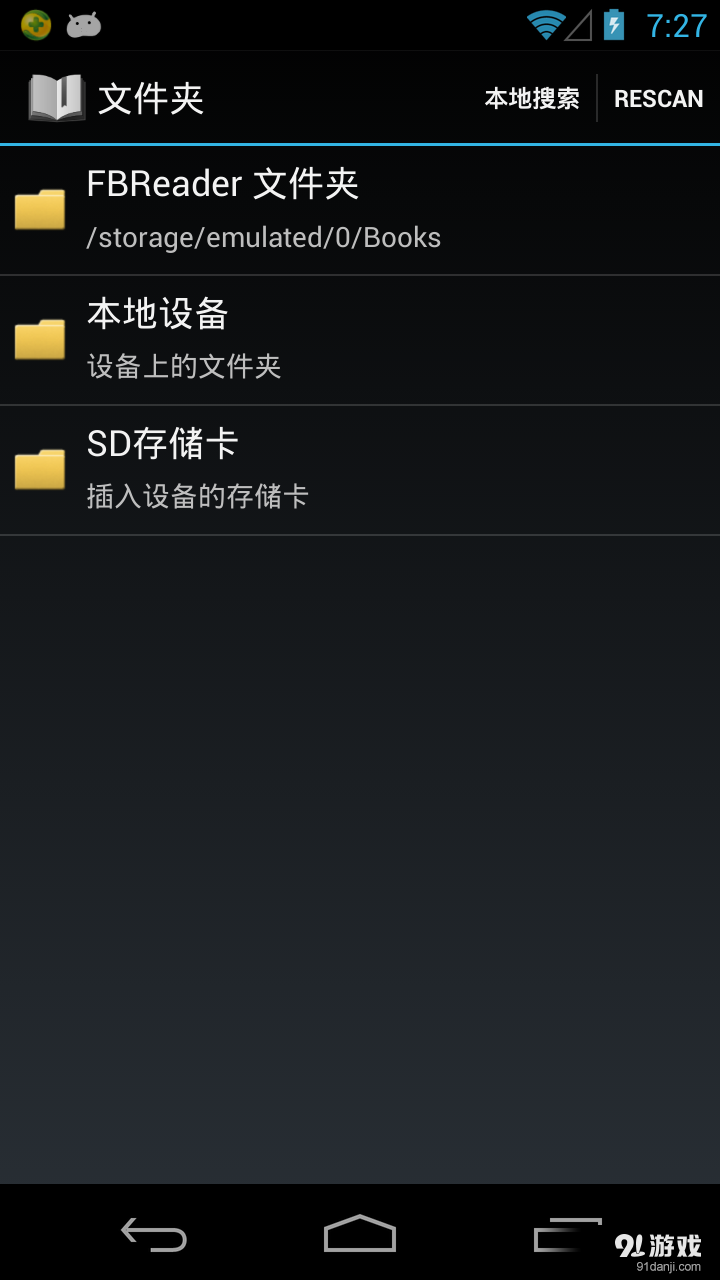Tap 本地搜索 in the action bar
Screen dimensions: 720x1280
532,98
